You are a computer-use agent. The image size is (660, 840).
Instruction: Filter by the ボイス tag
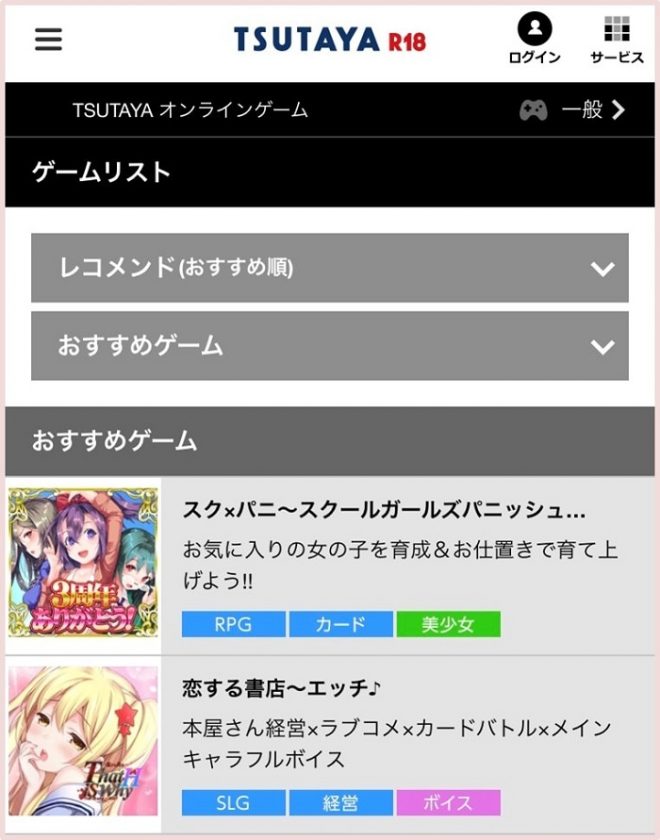[x=448, y=802]
